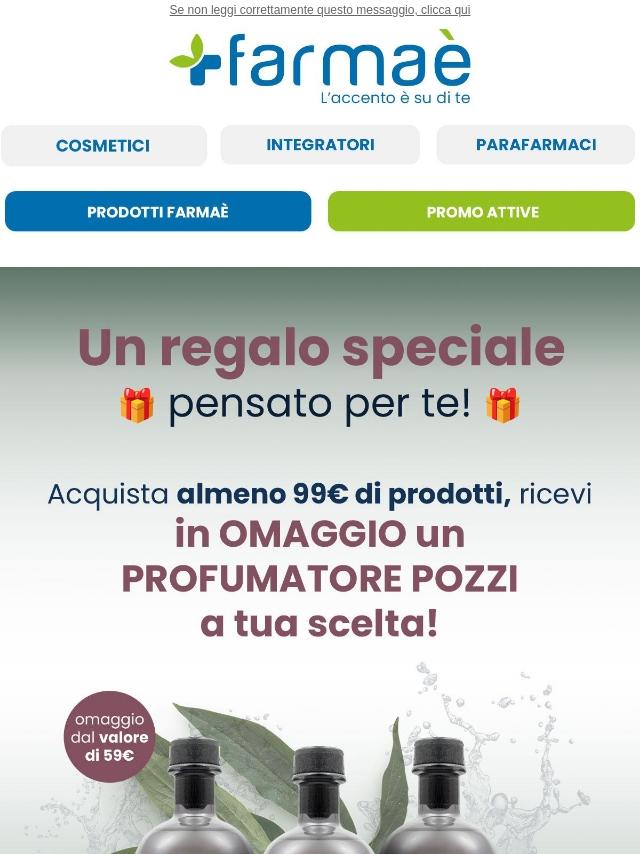Image resolution: width=640 pixels, height=854 pixels.
Task: Open the Integratori category
Action: tap(320, 145)
